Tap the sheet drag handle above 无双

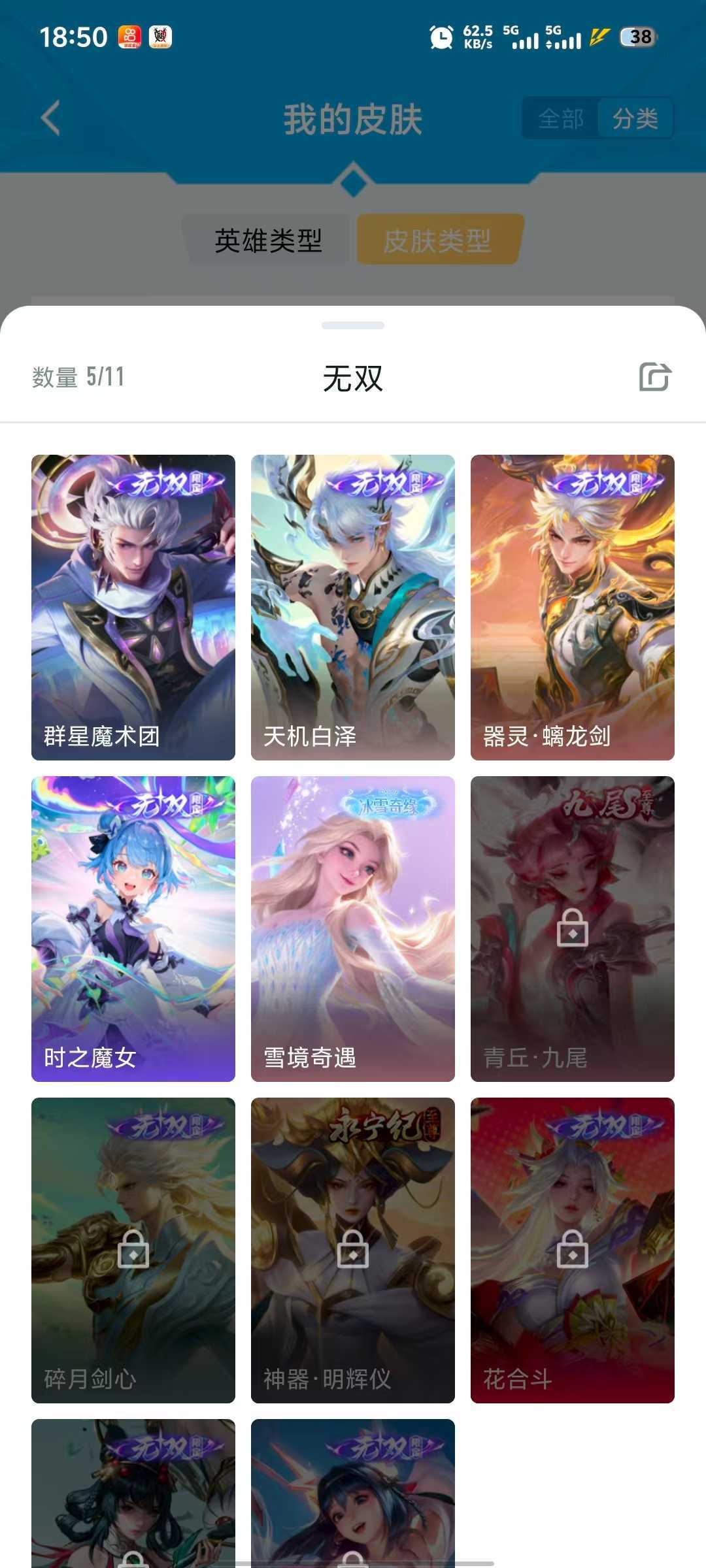coord(353,325)
